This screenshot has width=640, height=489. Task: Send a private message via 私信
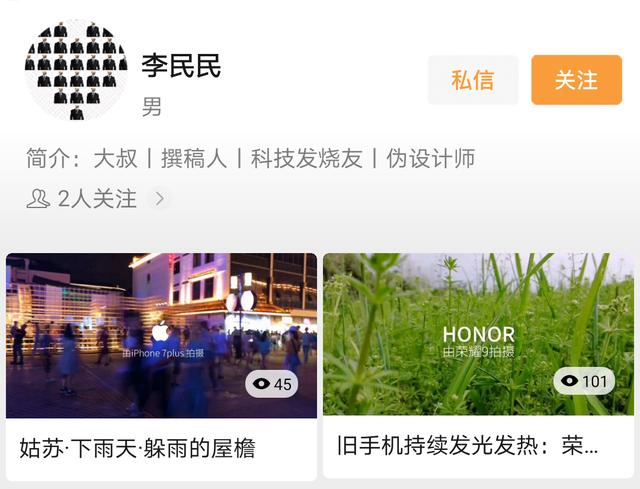(472, 80)
